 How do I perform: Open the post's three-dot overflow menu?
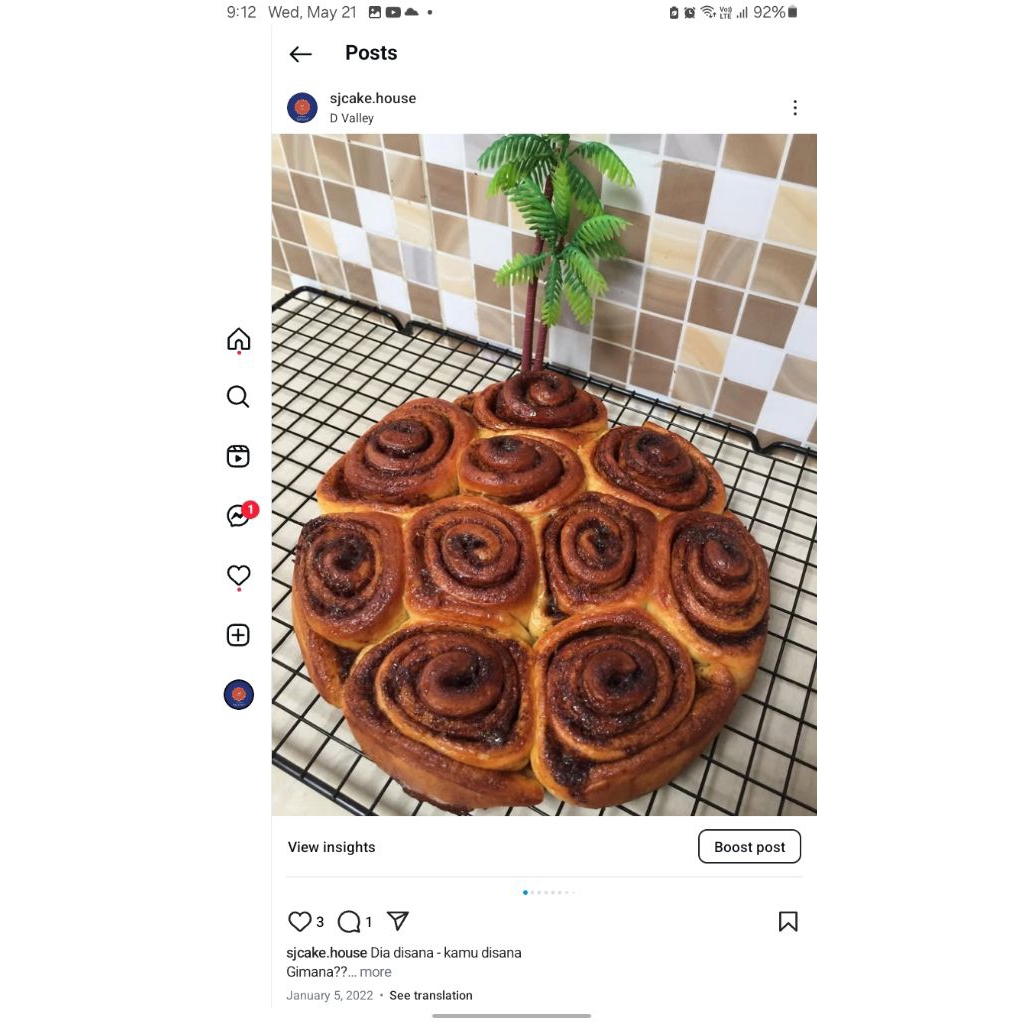coord(795,108)
